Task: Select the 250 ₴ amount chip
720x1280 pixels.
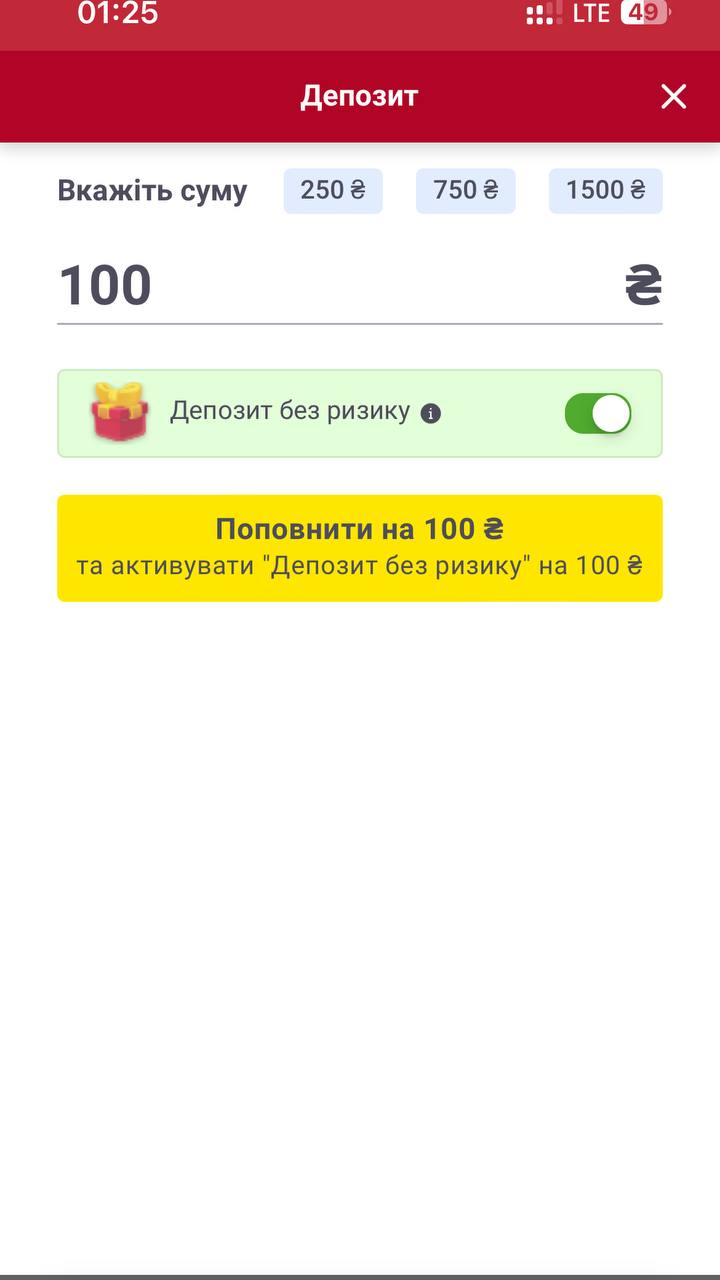Action: (333, 190)
